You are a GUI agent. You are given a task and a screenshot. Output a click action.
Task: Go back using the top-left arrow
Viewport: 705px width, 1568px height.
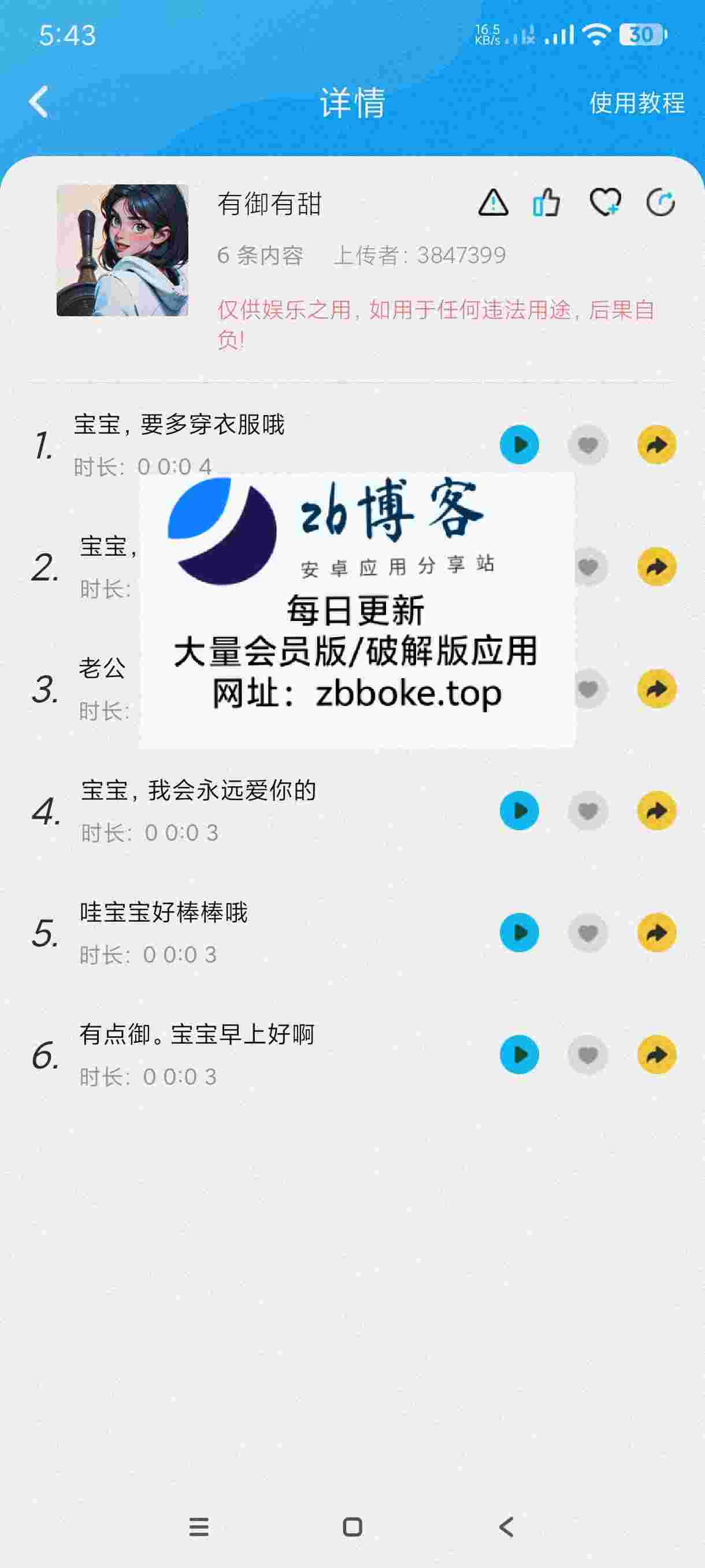(39, 102)
